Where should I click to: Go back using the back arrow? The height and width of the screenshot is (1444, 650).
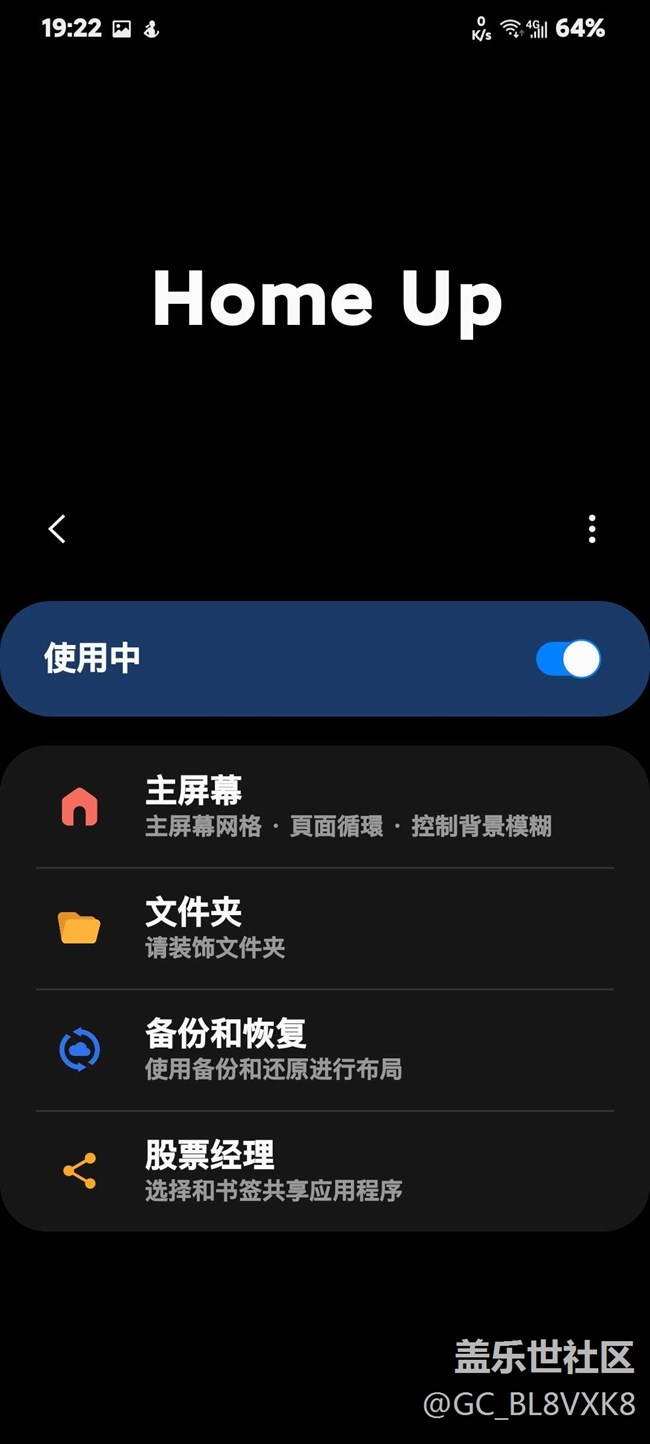click(x=57, y=529)
